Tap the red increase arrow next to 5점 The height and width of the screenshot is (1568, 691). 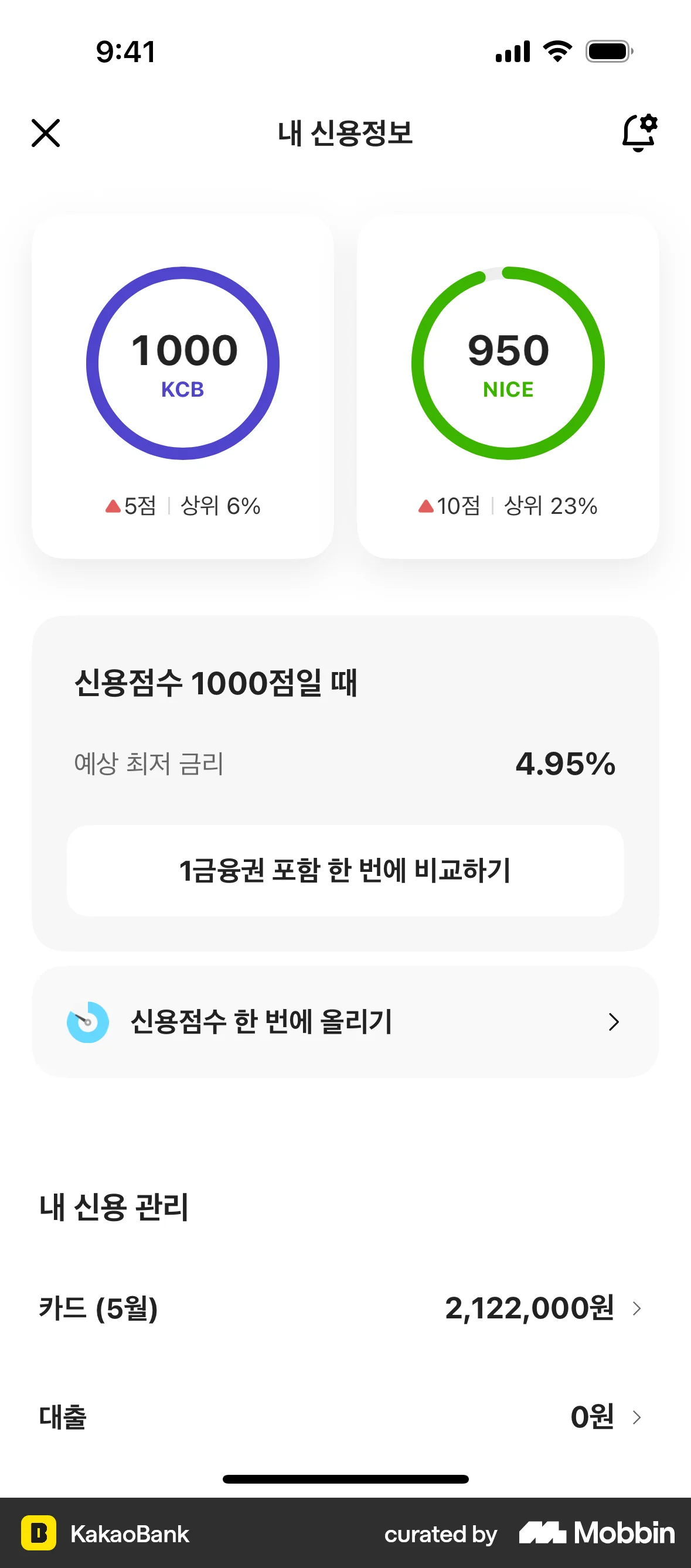(x=112, y=505)
